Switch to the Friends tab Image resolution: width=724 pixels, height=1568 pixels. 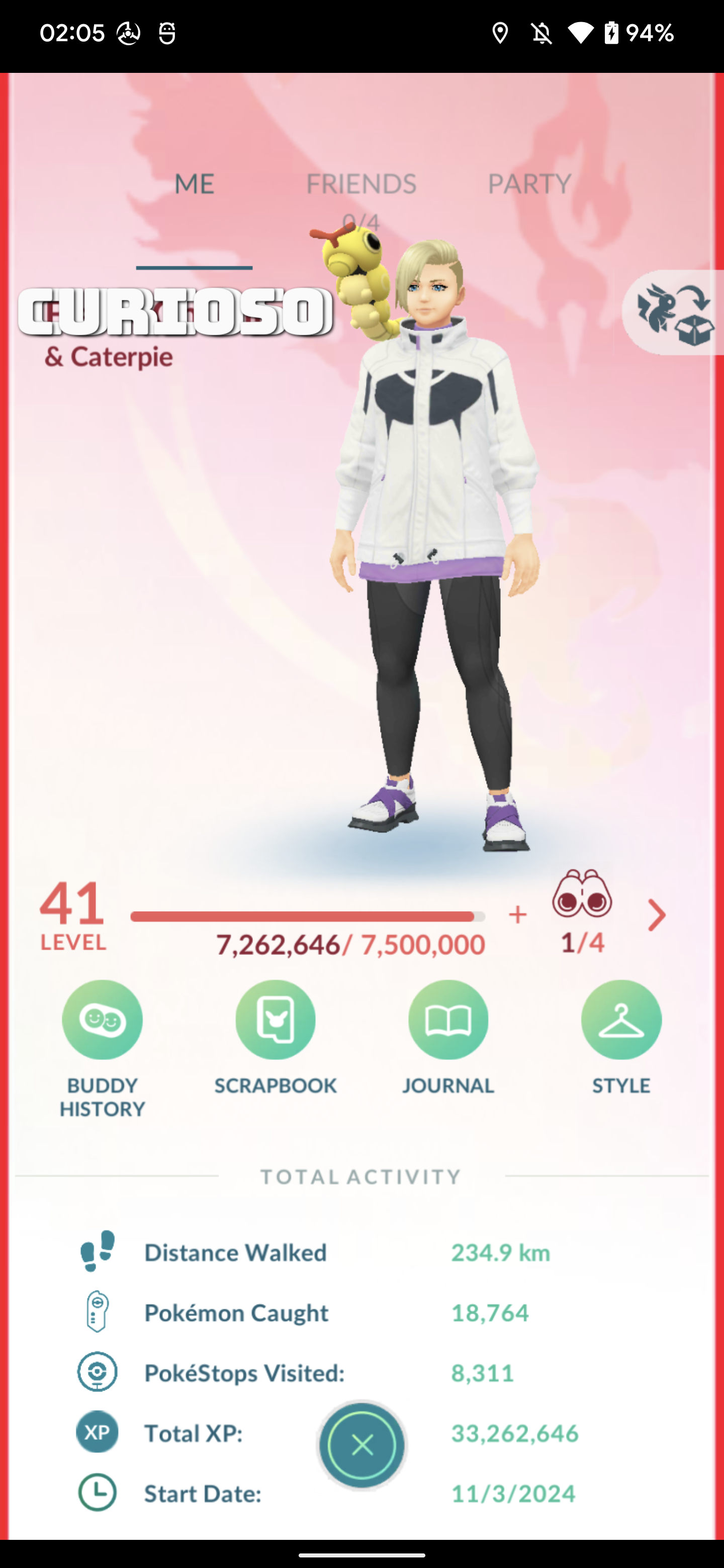pos(361,184)
